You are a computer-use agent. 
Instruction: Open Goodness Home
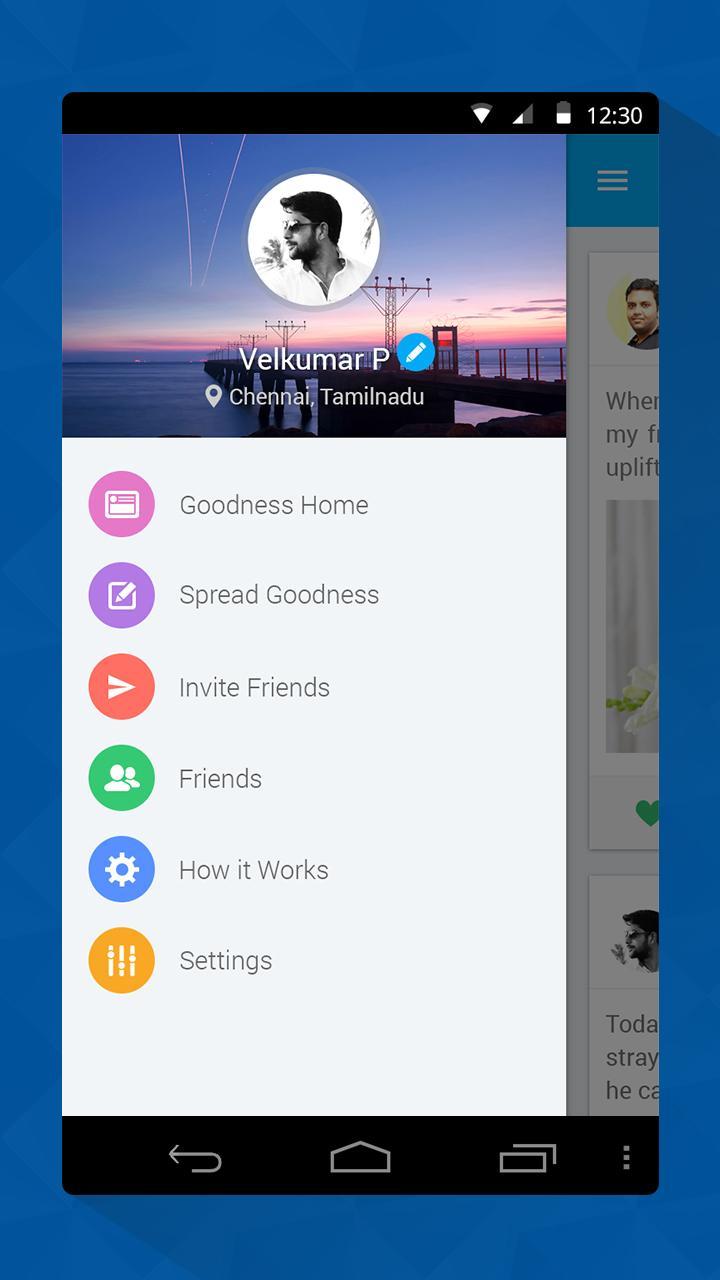[x=273, y=505]
